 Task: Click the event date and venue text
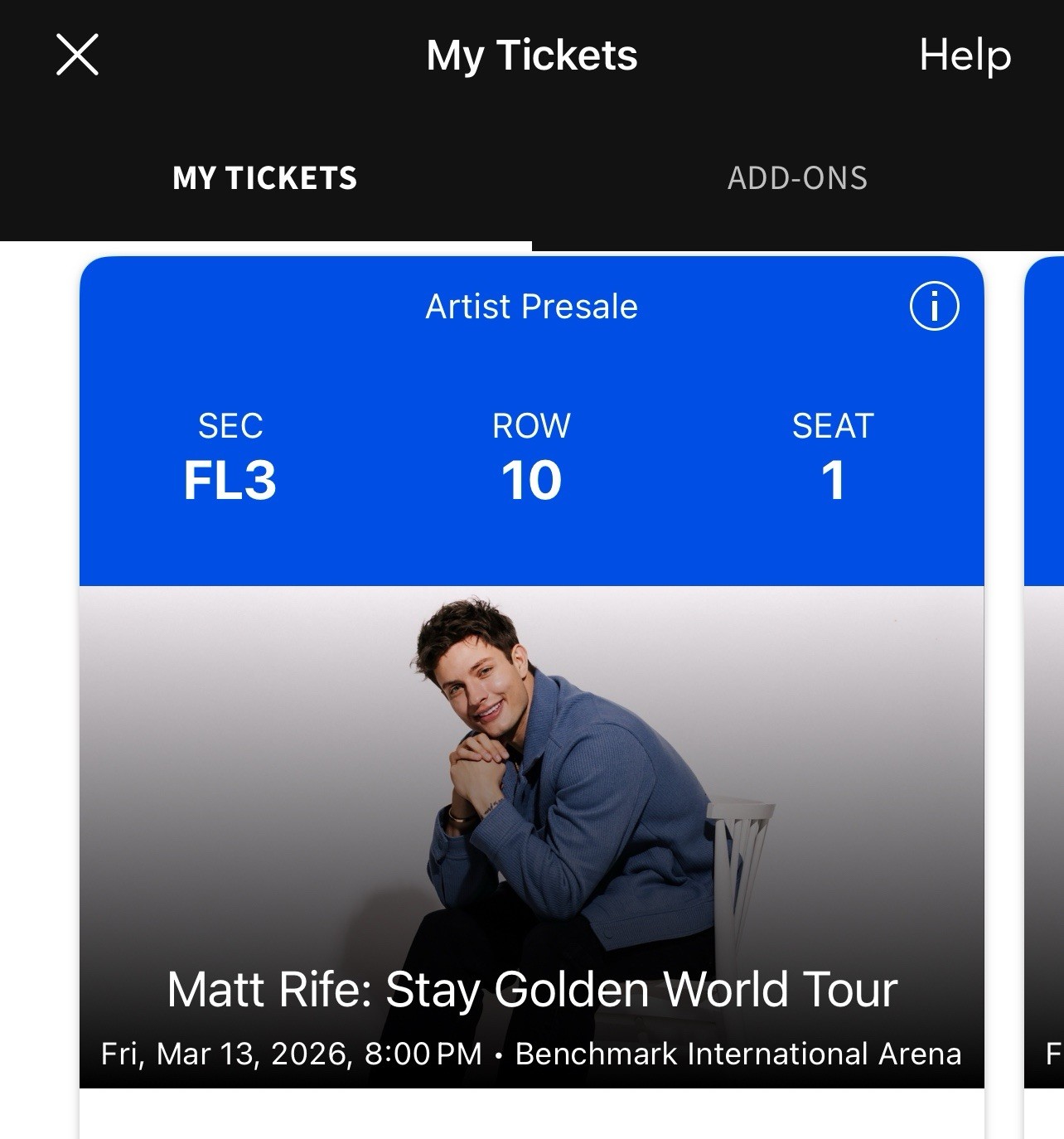click(x=530, y=1052)
